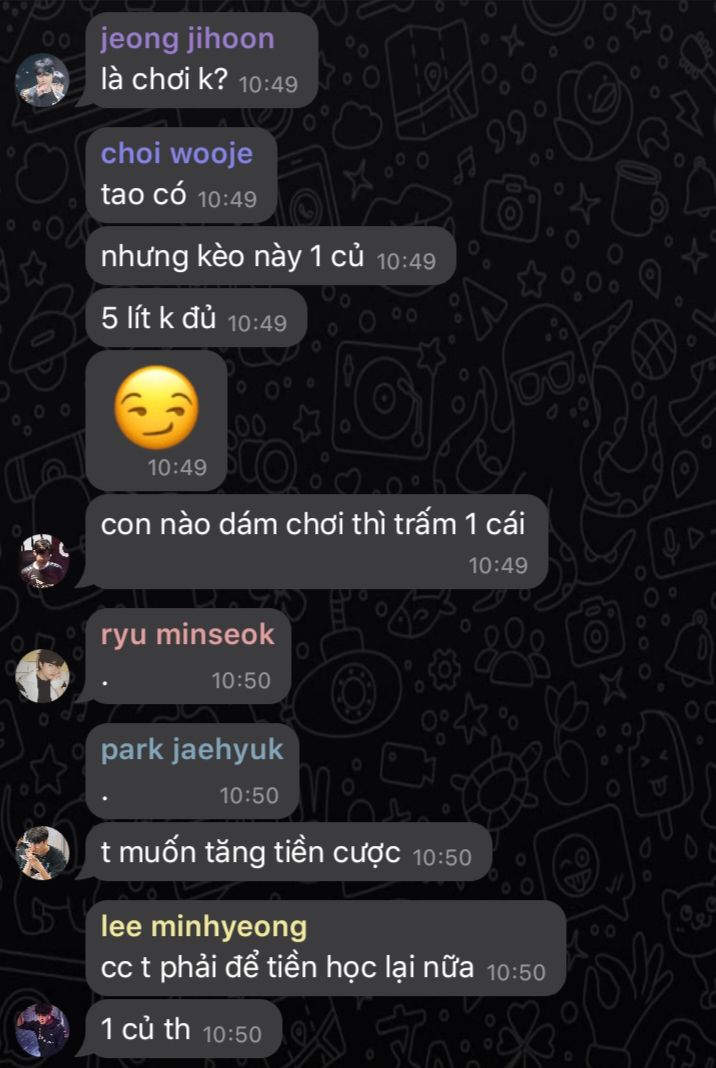Tap the sender name lee minhyeong

[x=204, y=926]
